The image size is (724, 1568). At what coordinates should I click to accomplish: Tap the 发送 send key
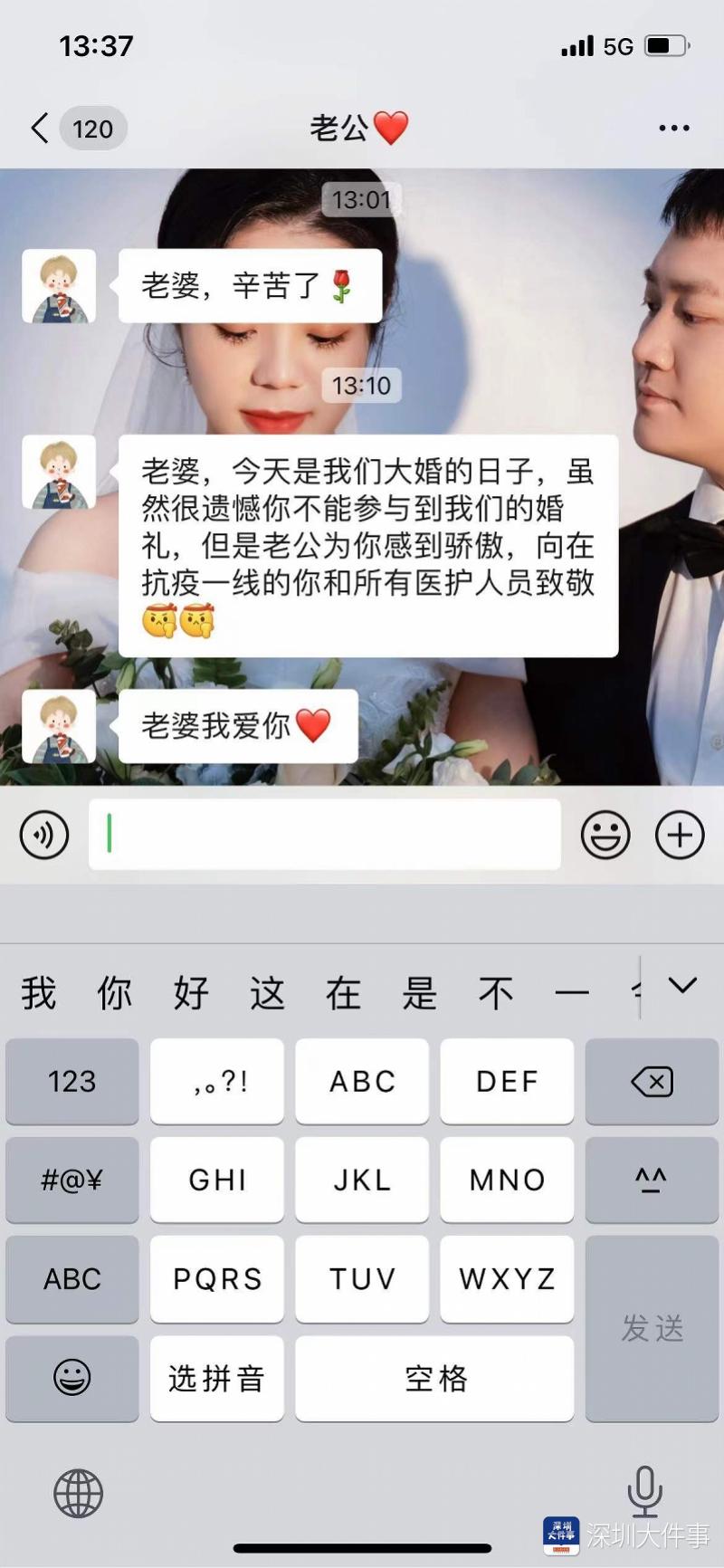(x=652, y=1328)
